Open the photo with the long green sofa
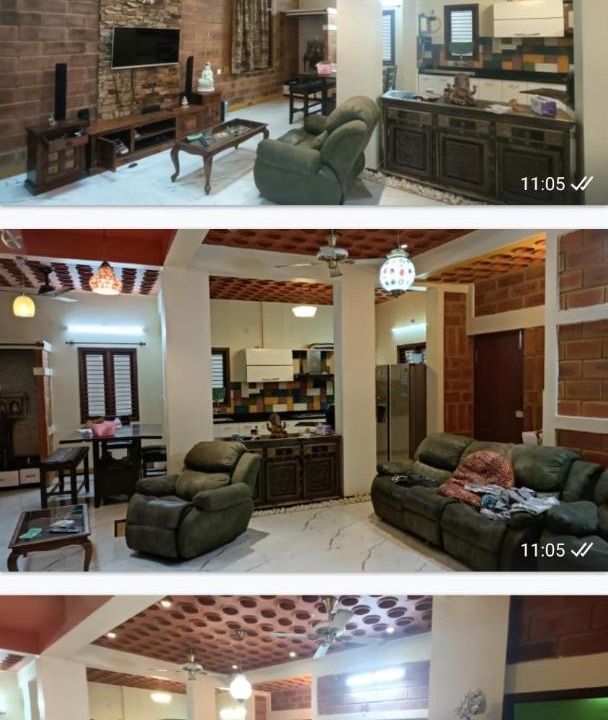 [x=300, y=400]
